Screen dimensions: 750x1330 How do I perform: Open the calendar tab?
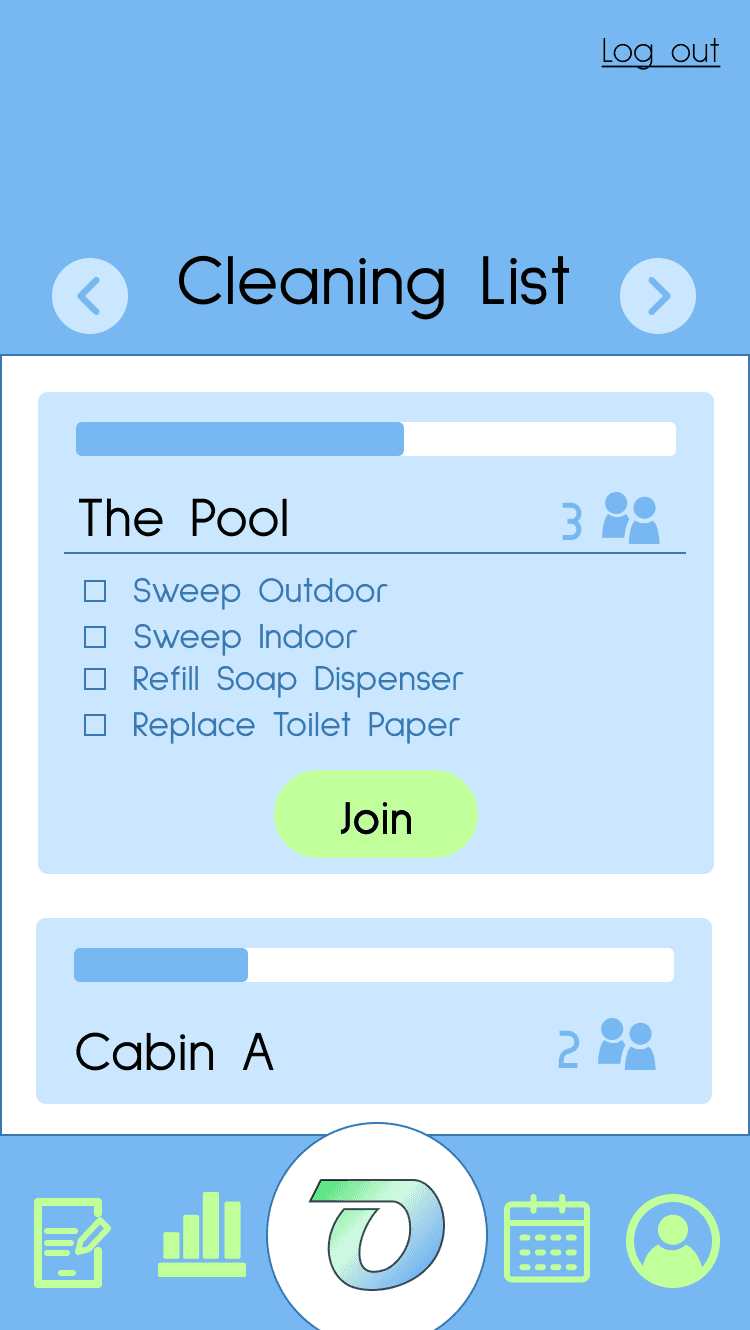click(x=547, y=1238)
